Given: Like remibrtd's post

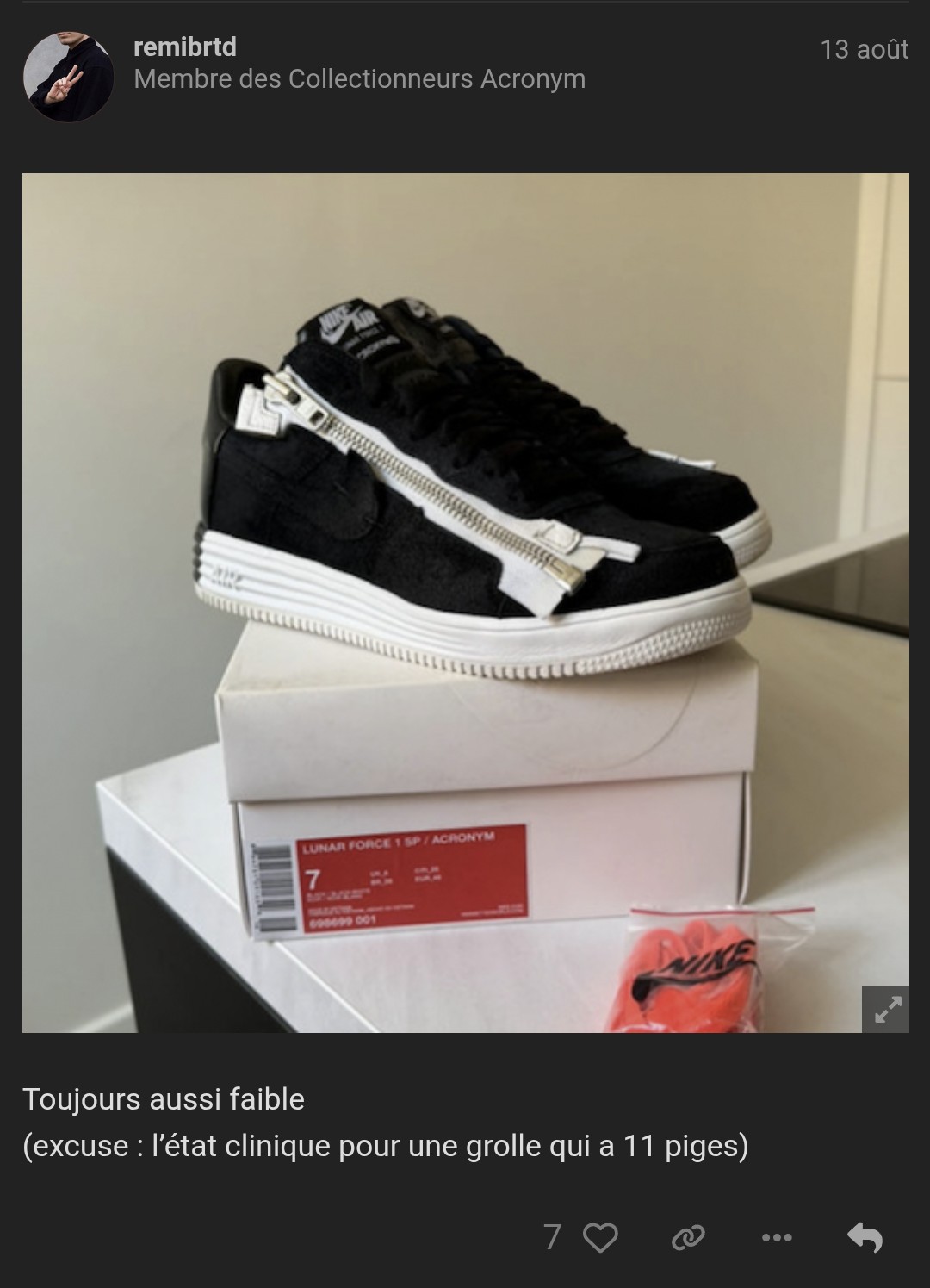Looking at the screenshot, I should [x=600, y=1237].
